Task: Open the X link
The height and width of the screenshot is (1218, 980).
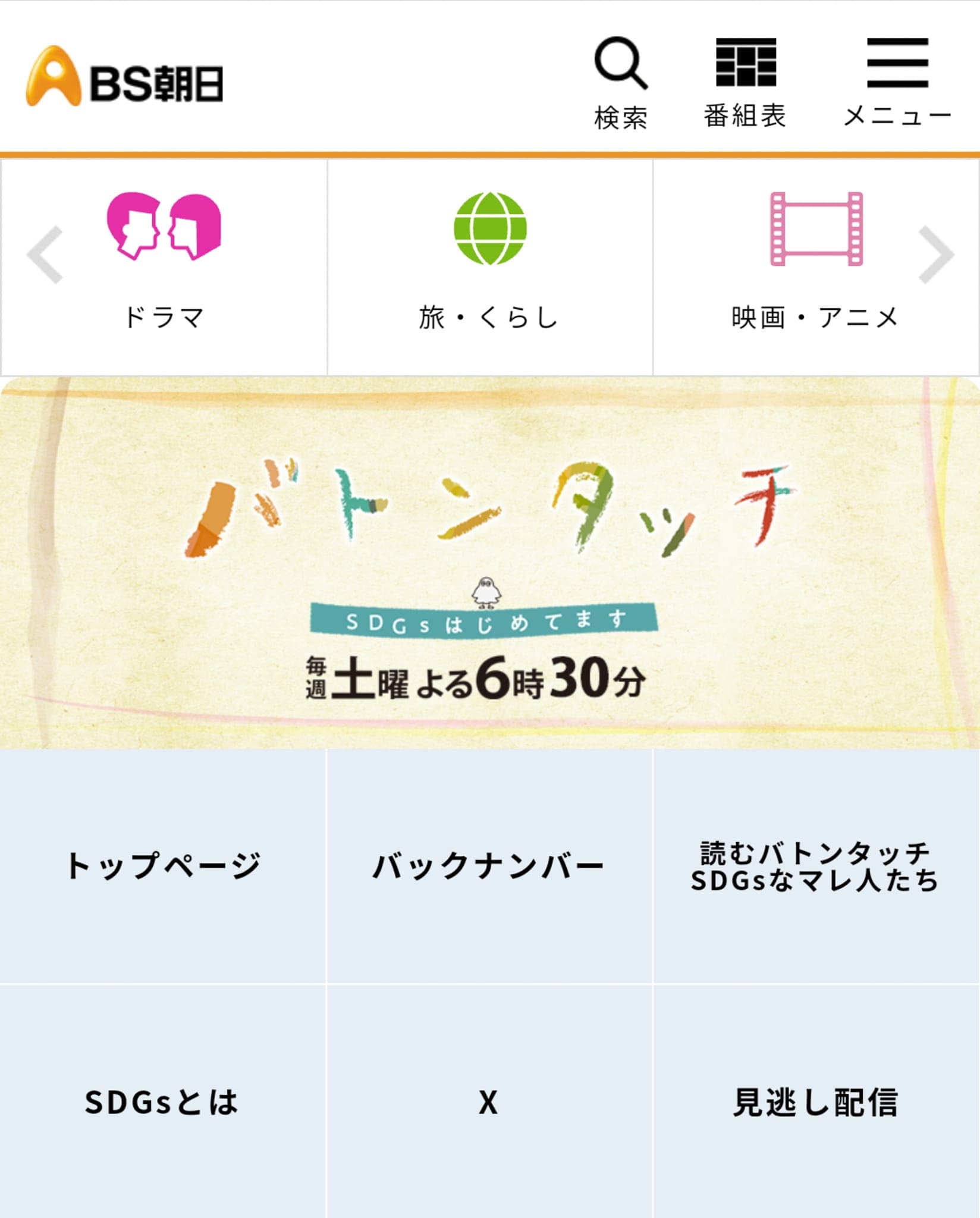Action: click(489, 1101)
